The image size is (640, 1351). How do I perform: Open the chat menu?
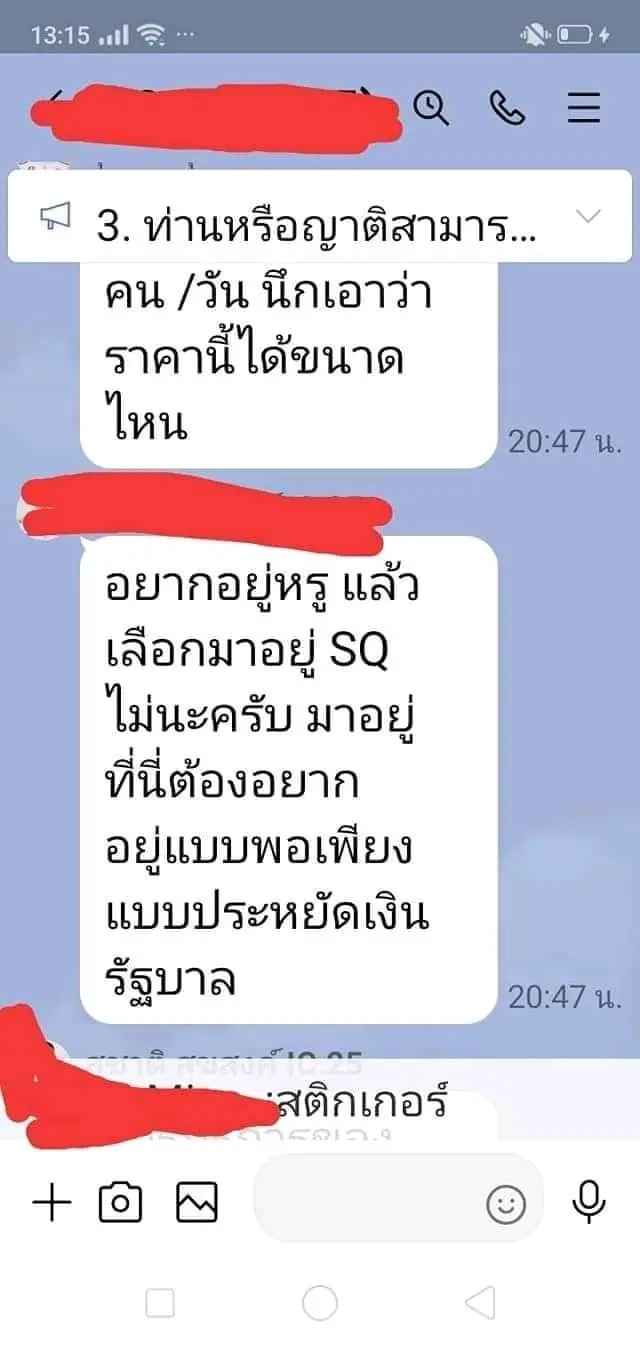tap(584, 107)
